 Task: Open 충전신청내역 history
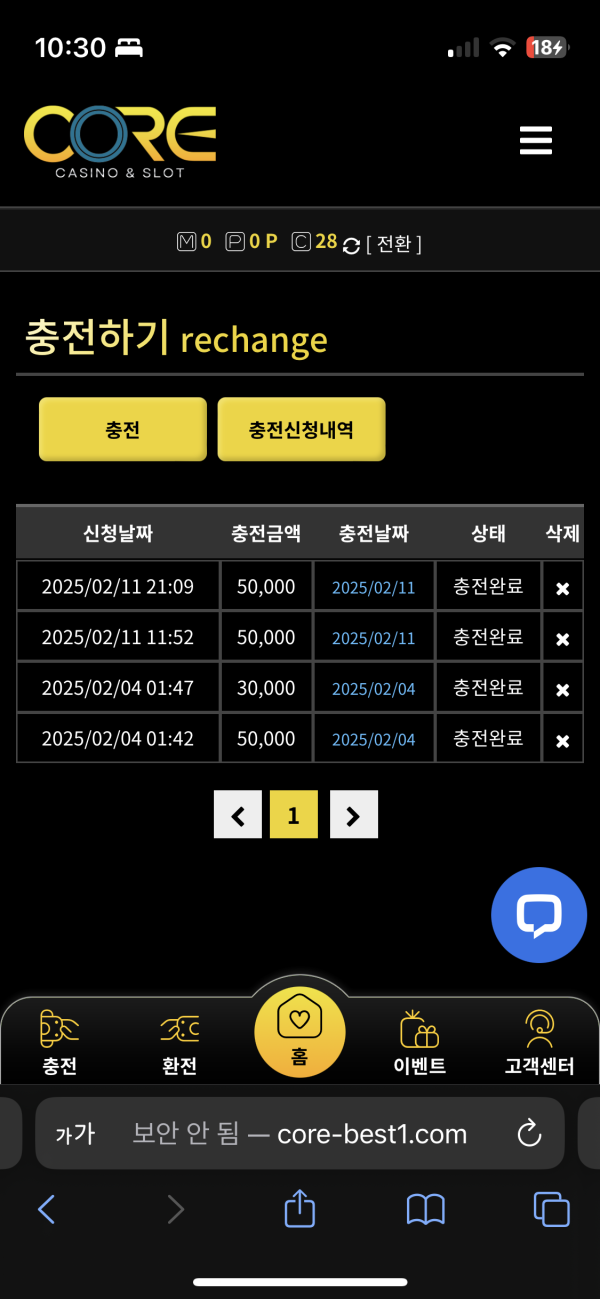coord(301,430)
